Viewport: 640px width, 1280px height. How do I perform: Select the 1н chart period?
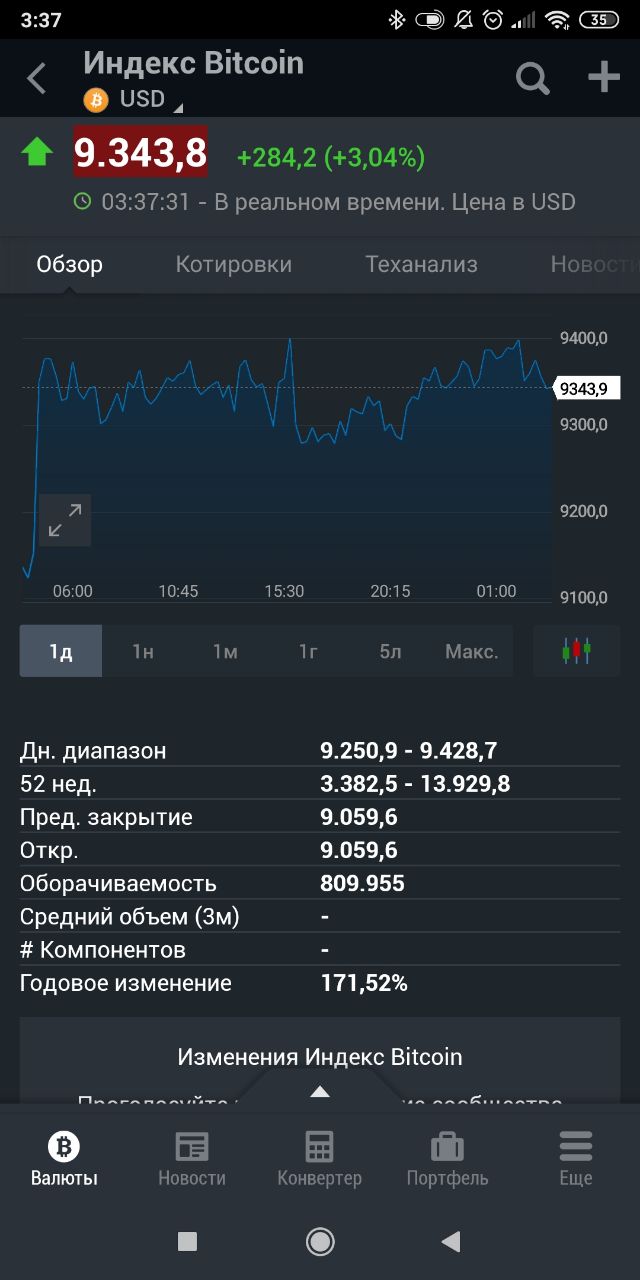tap(143, 651)
